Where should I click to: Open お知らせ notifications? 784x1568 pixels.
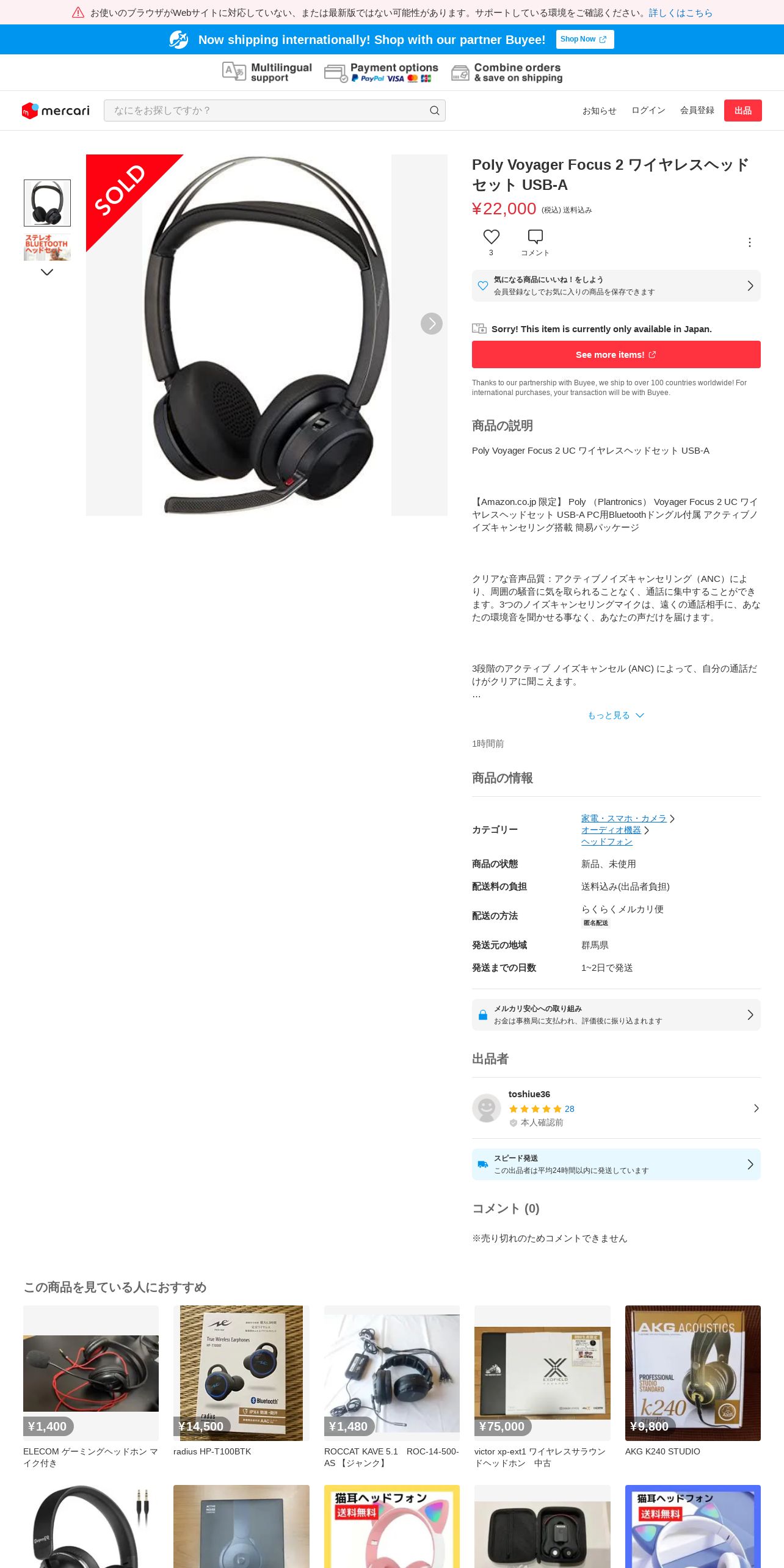pos(599,111)
